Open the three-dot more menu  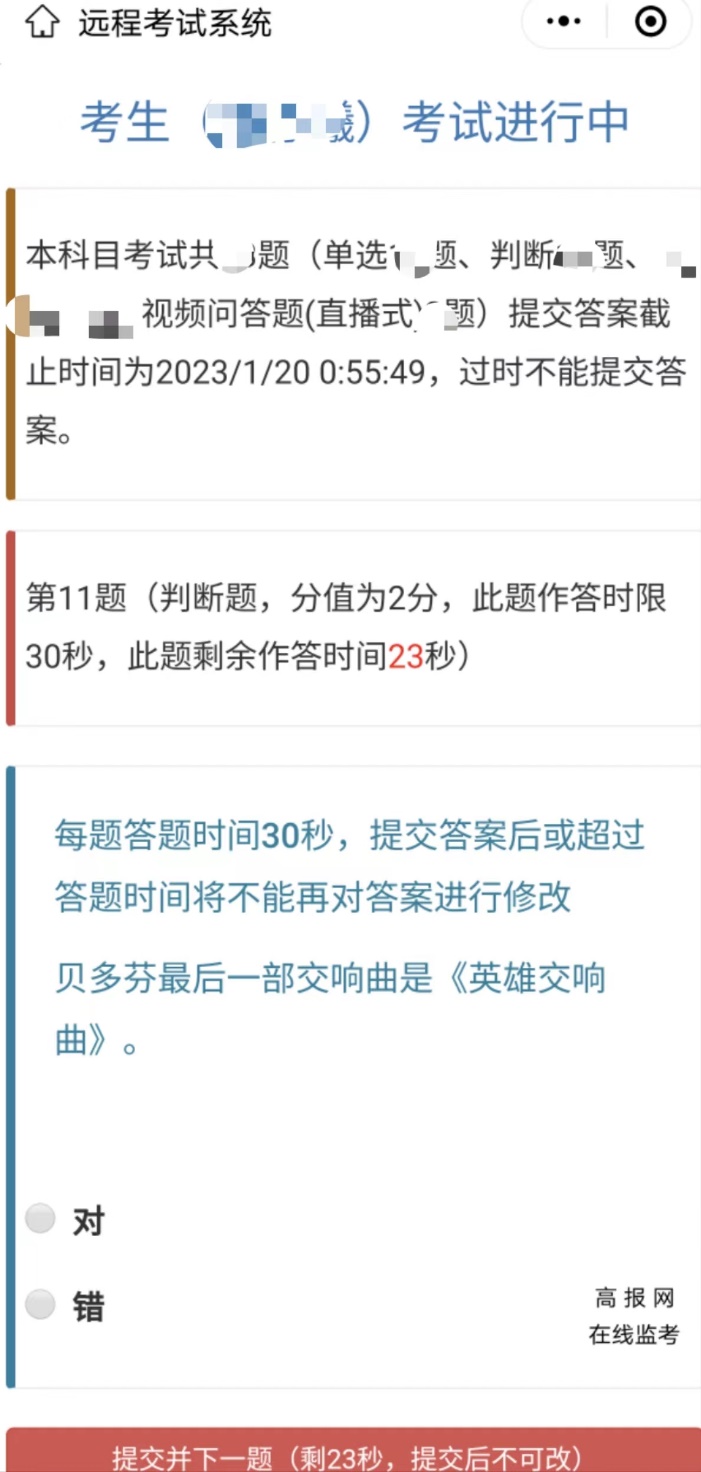point(564,21)
